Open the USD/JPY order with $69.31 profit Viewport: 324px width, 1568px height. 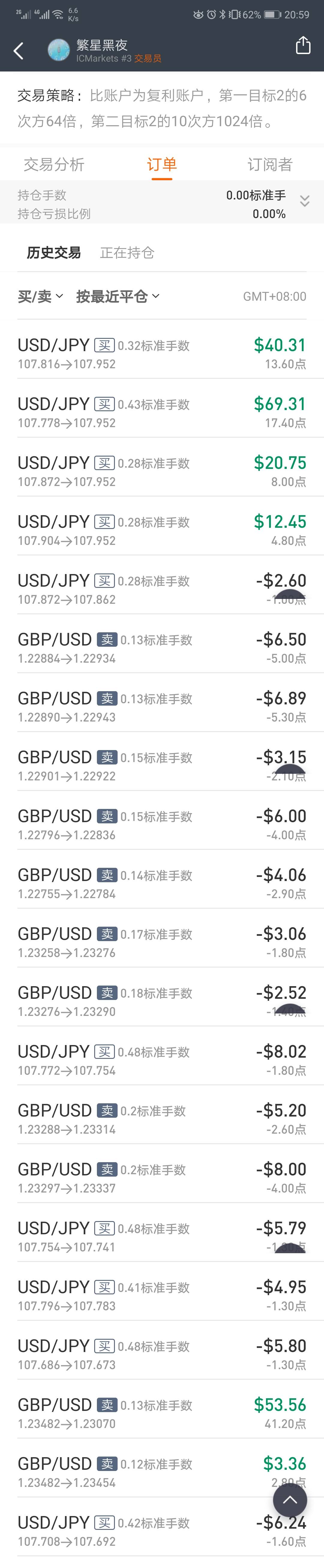tap(162, 412)
